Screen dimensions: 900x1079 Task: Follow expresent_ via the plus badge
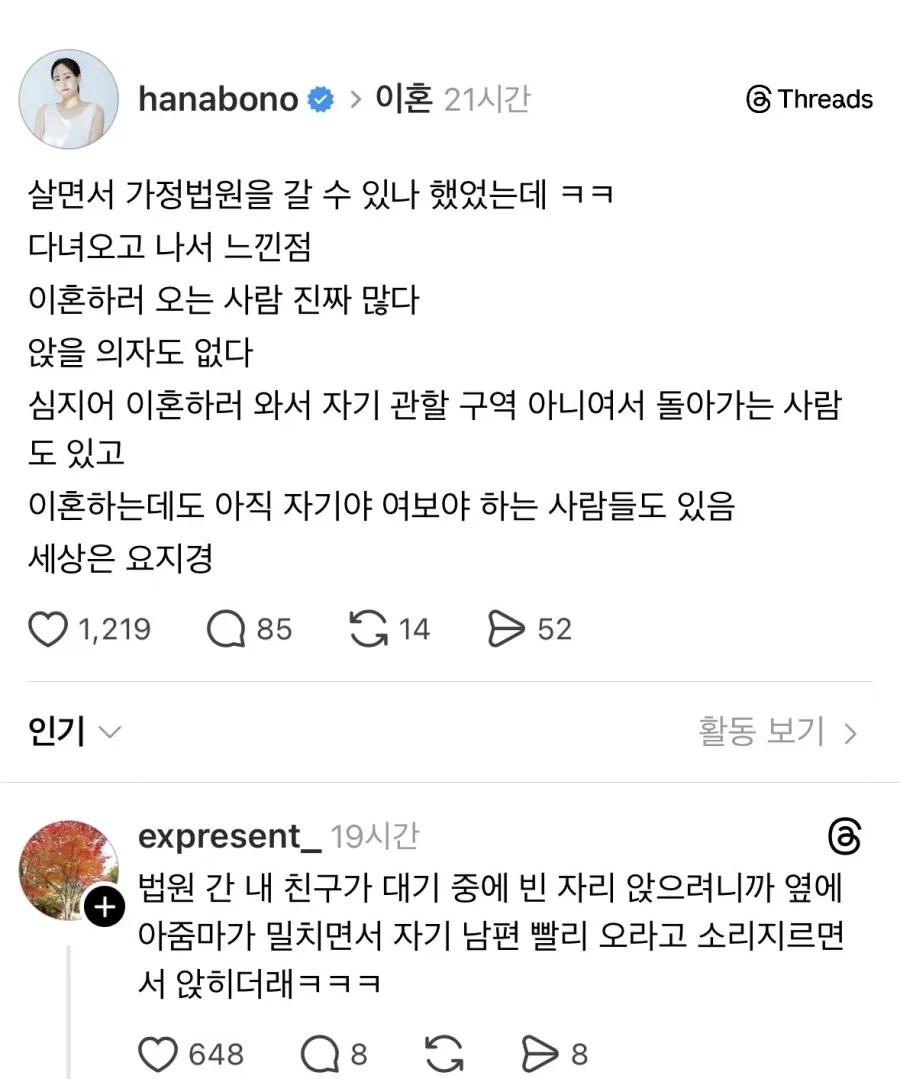pos(105,908)
